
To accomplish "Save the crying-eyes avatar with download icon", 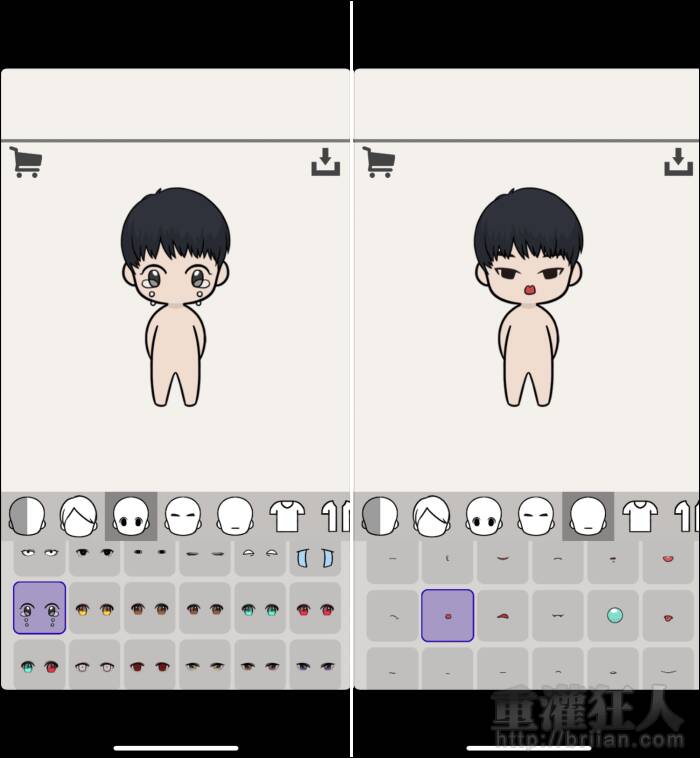I will click(x=325, y=162).
